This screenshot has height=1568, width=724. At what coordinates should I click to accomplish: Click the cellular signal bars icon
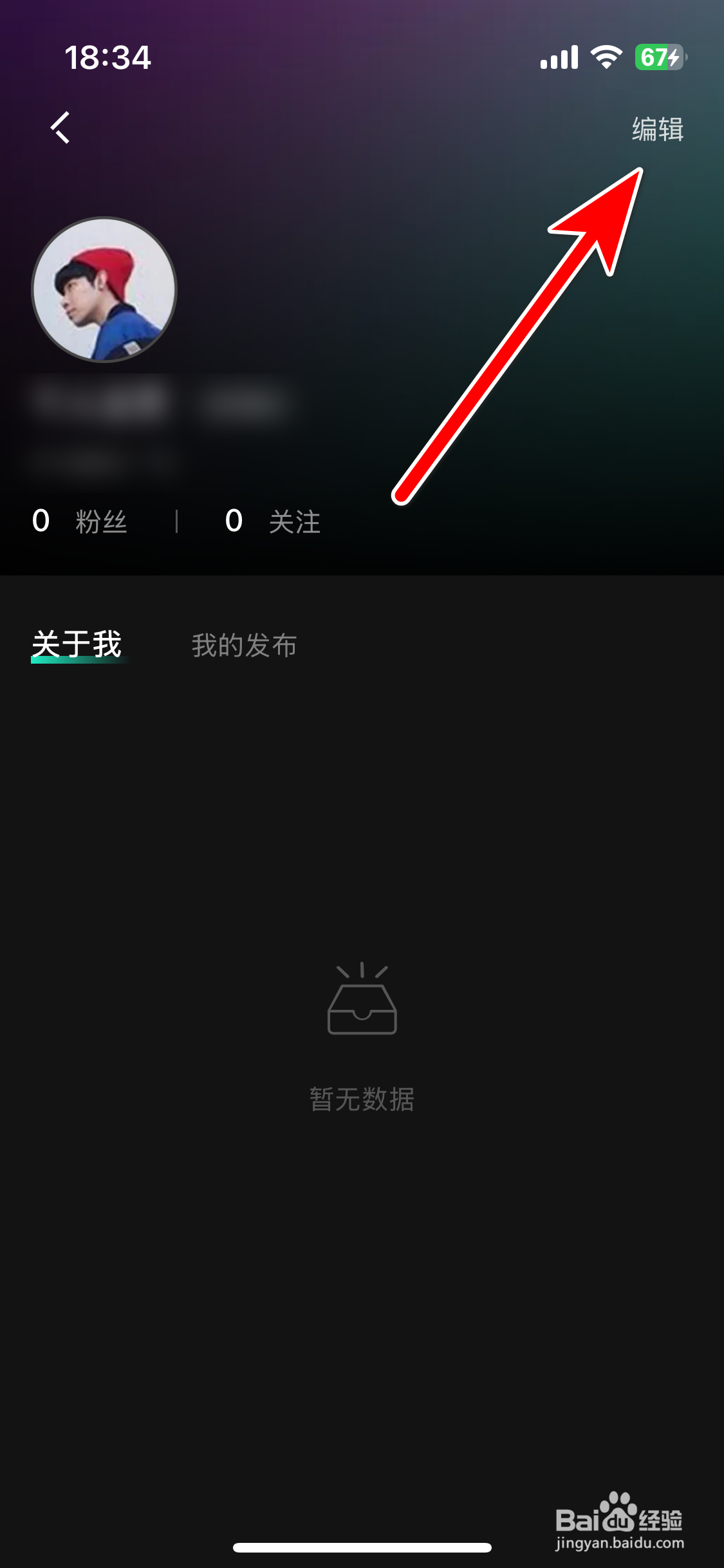pyautogui.click(x=559, y=57)
